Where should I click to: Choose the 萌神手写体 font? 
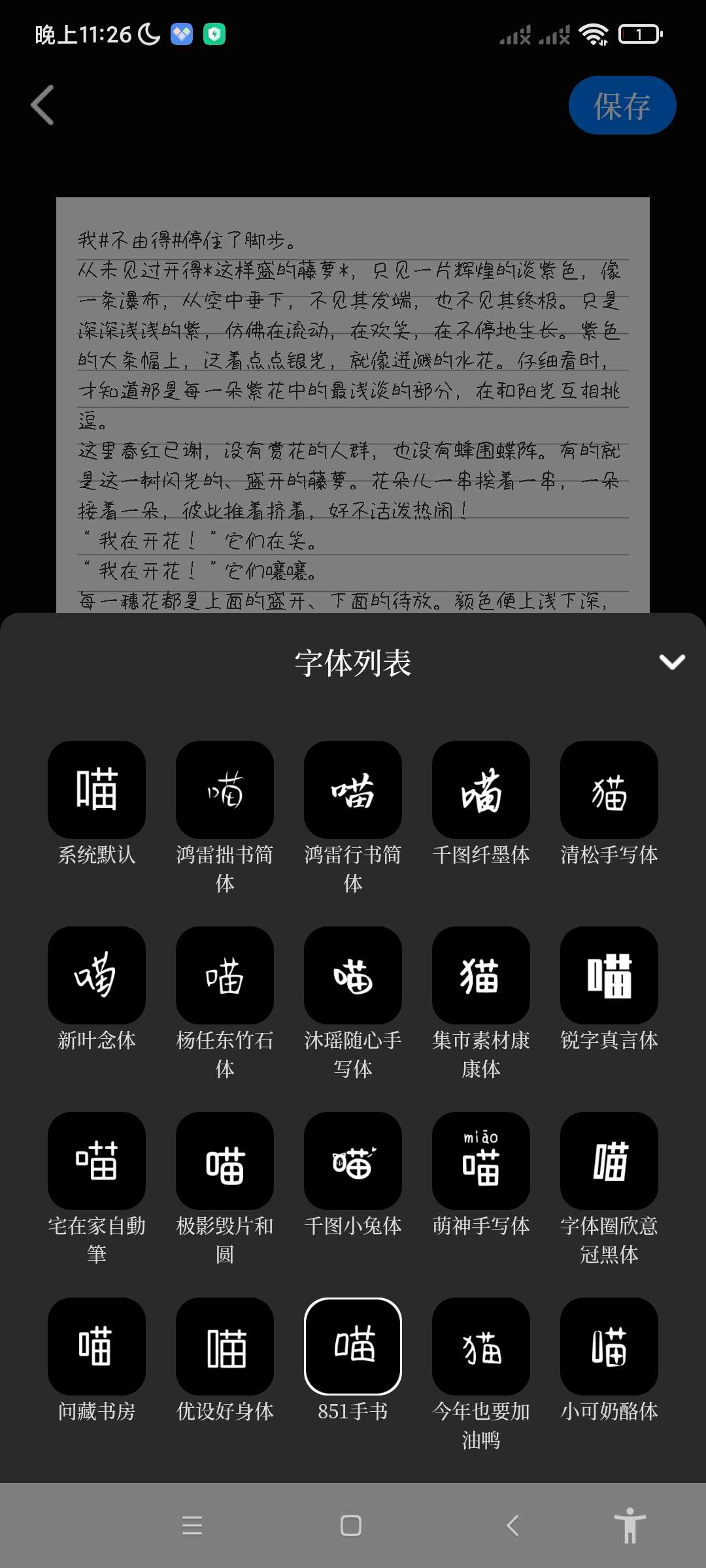pos(480,1162)
